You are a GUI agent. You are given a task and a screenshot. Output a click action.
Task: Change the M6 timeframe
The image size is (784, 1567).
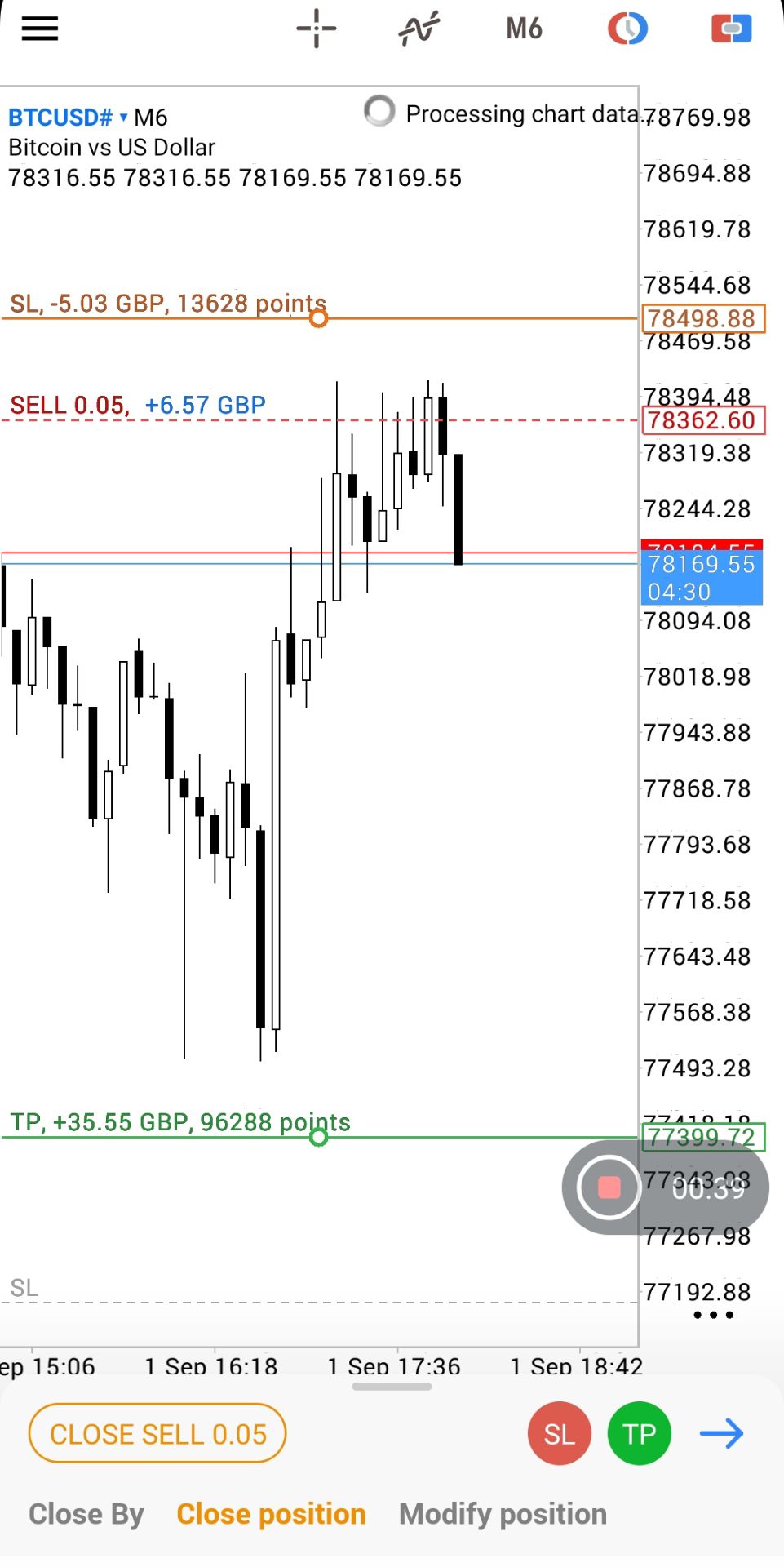click(x=524, y=29)
